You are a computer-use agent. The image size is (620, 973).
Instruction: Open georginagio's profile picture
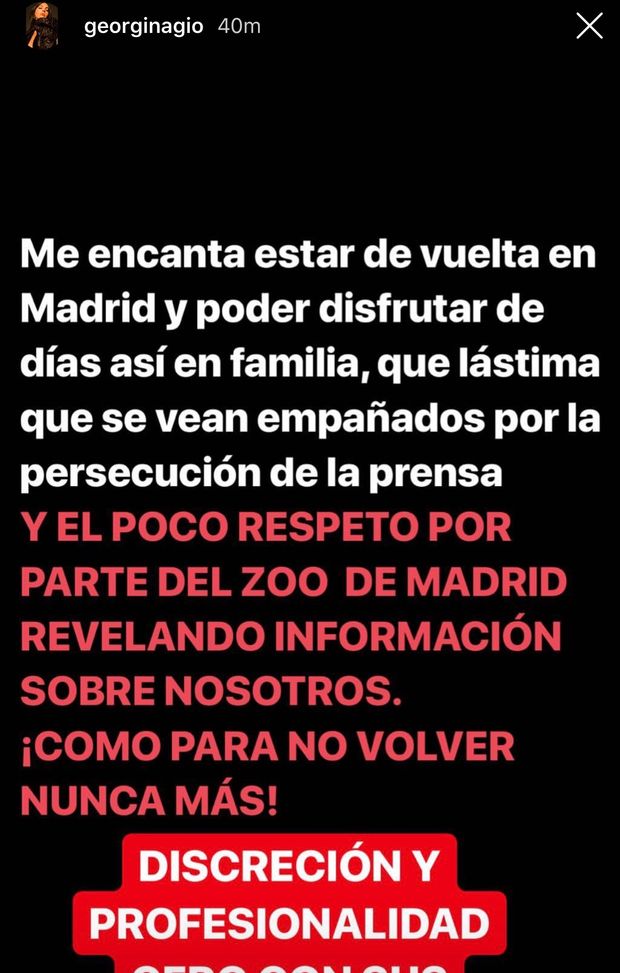tap(42, 27)
